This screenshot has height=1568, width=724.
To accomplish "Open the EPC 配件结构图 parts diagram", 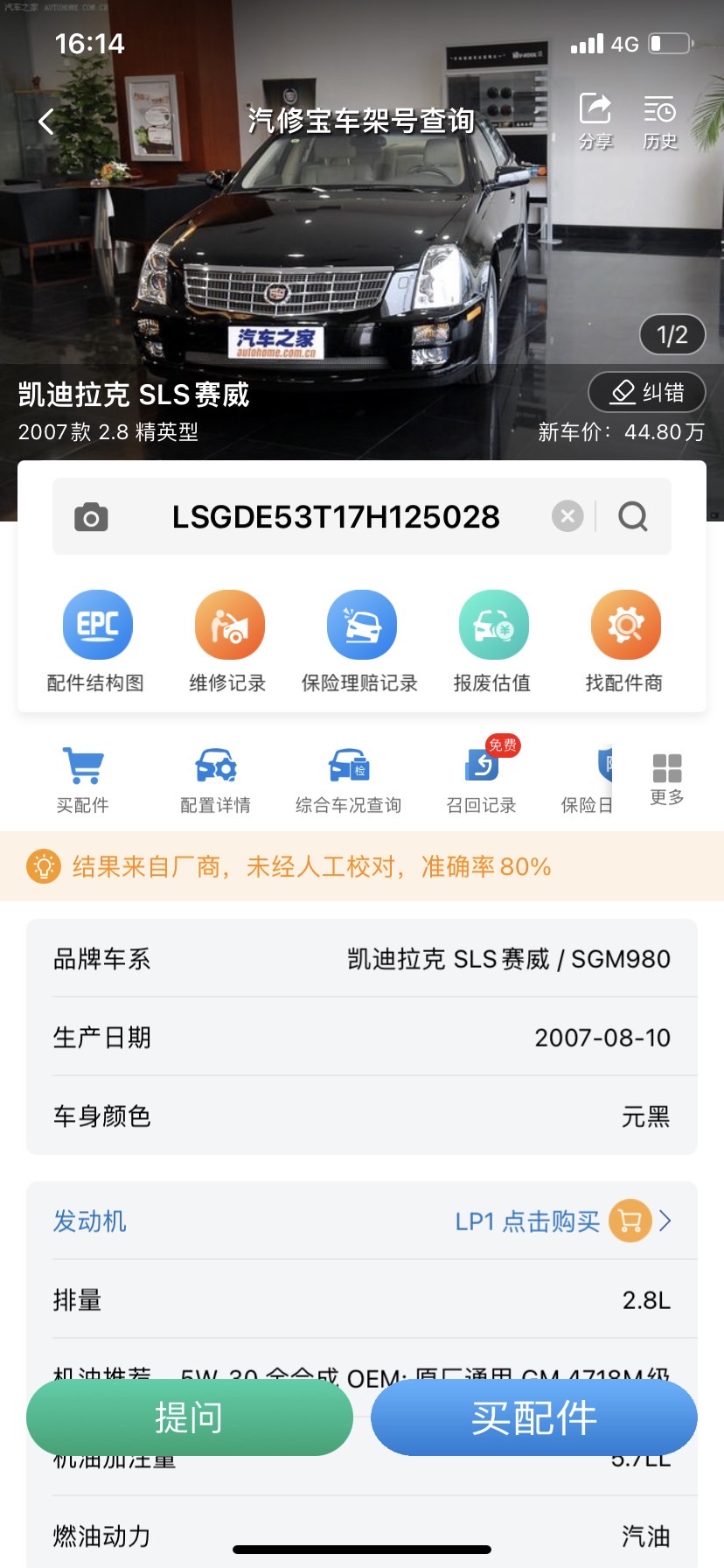I will coord(97,625).
